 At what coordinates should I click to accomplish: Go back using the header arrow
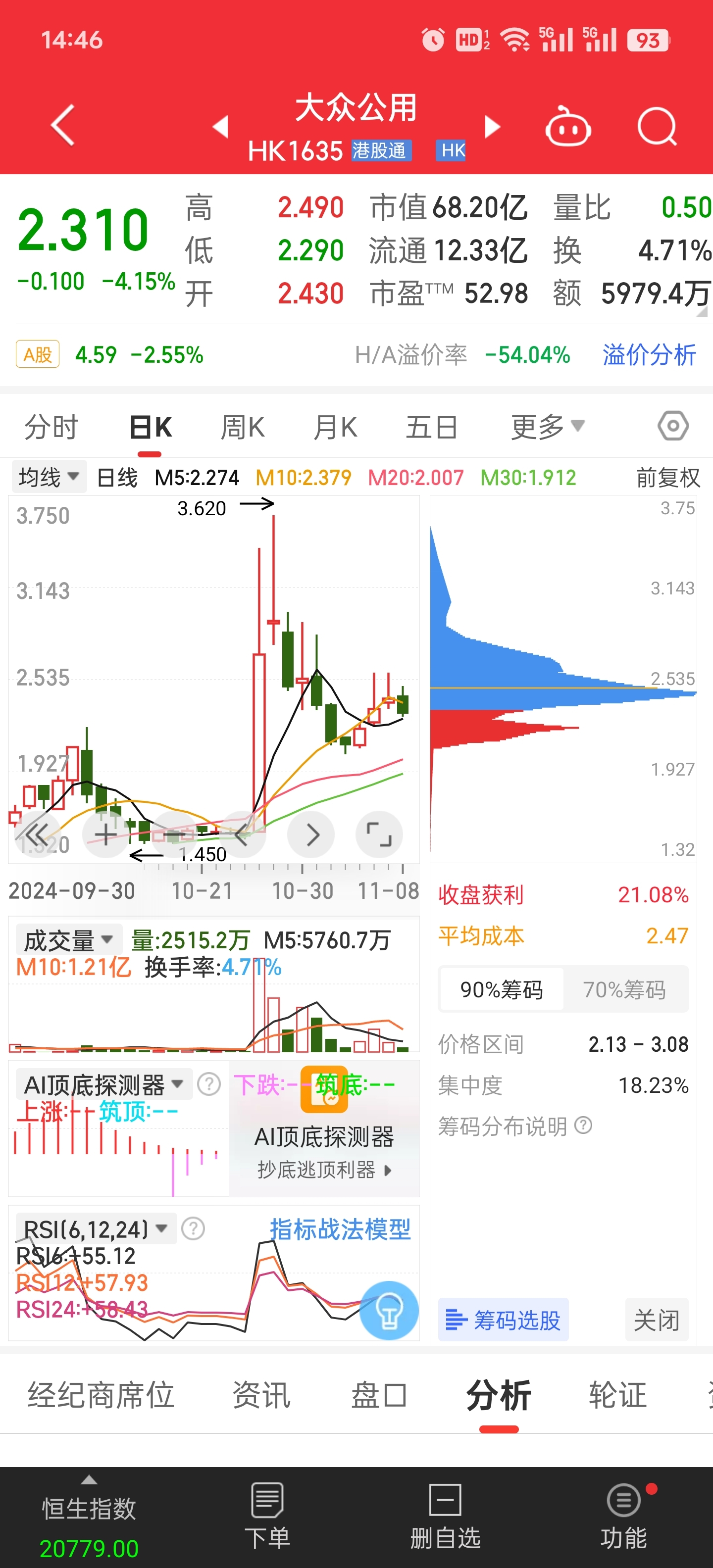63,125
